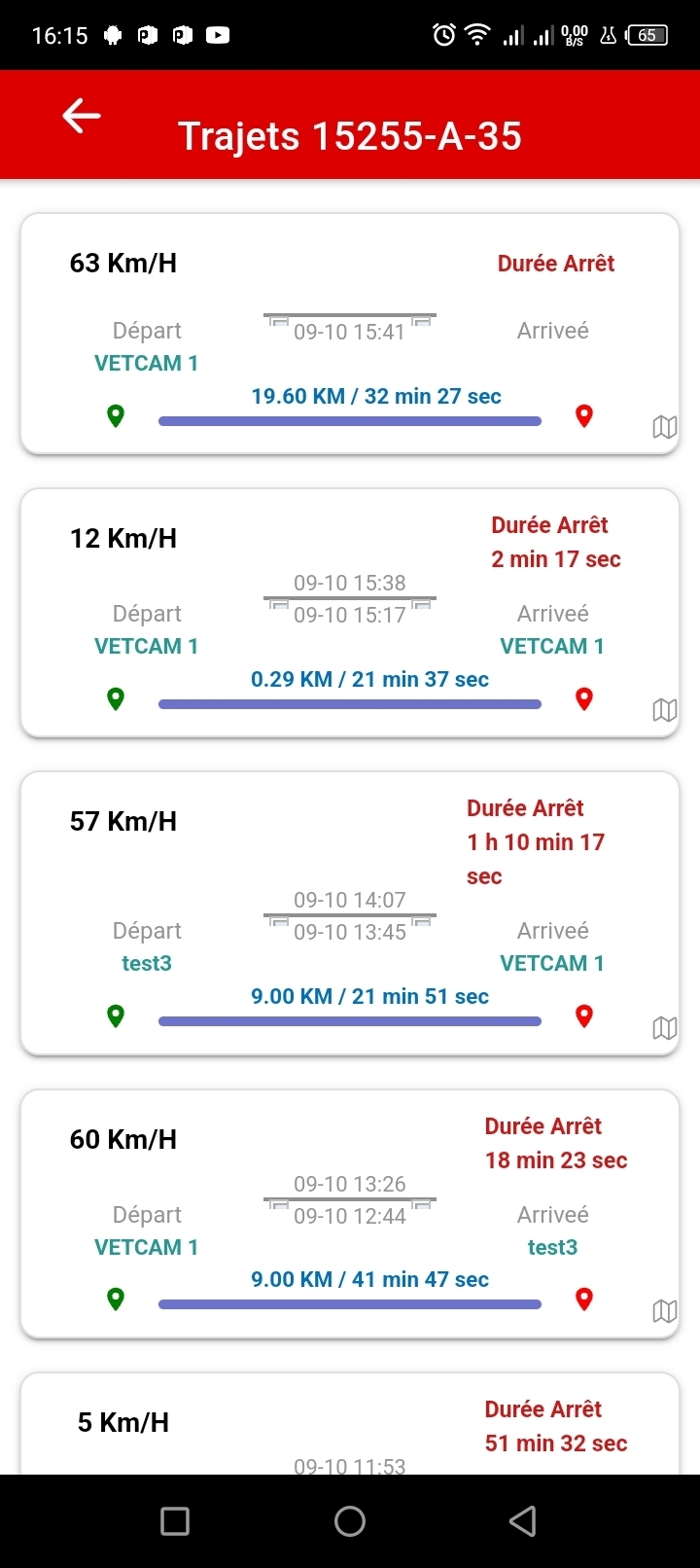700x1568 pixels.
Task: Open the map for the 63 Km/H trip
Action: 664,426
